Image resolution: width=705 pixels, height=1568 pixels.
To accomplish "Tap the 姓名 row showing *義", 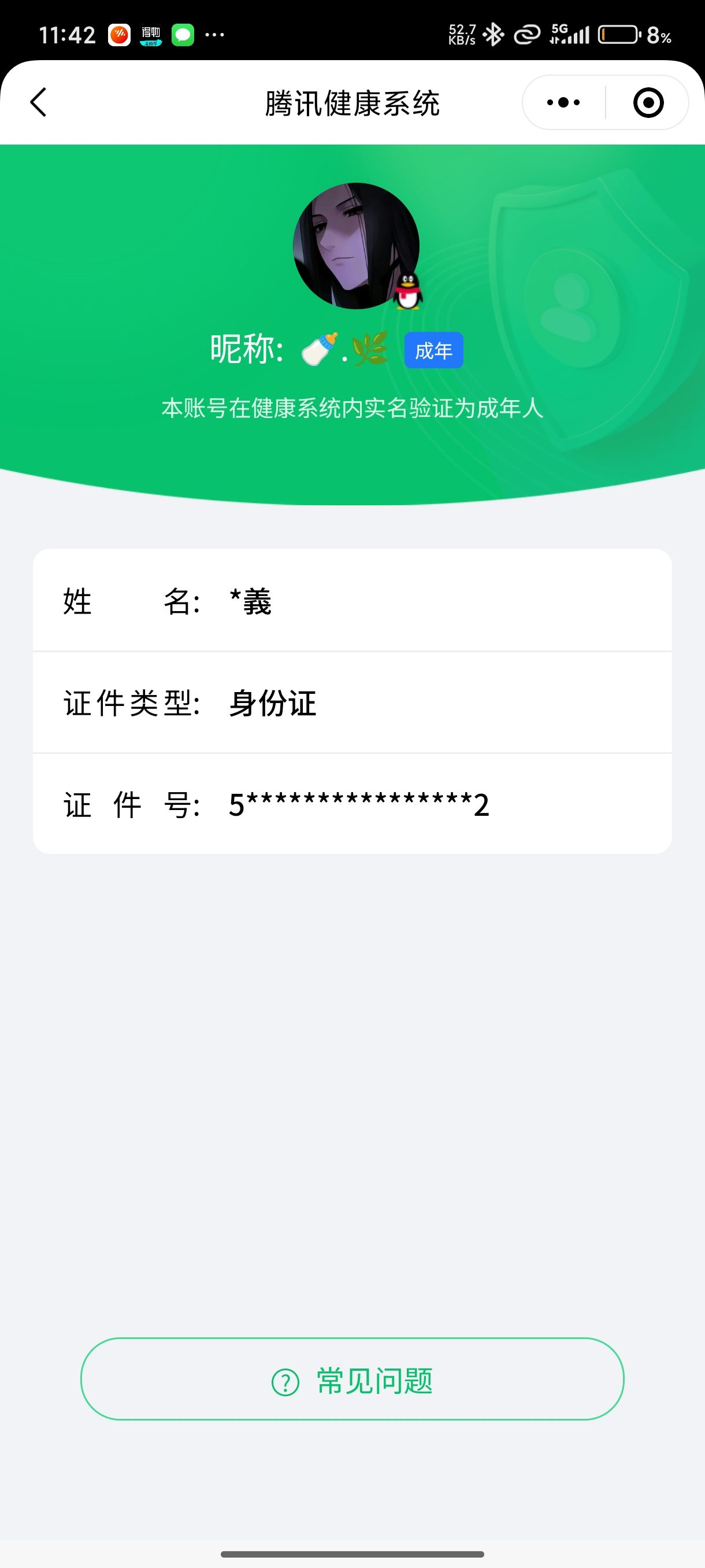I will [353, 601].
